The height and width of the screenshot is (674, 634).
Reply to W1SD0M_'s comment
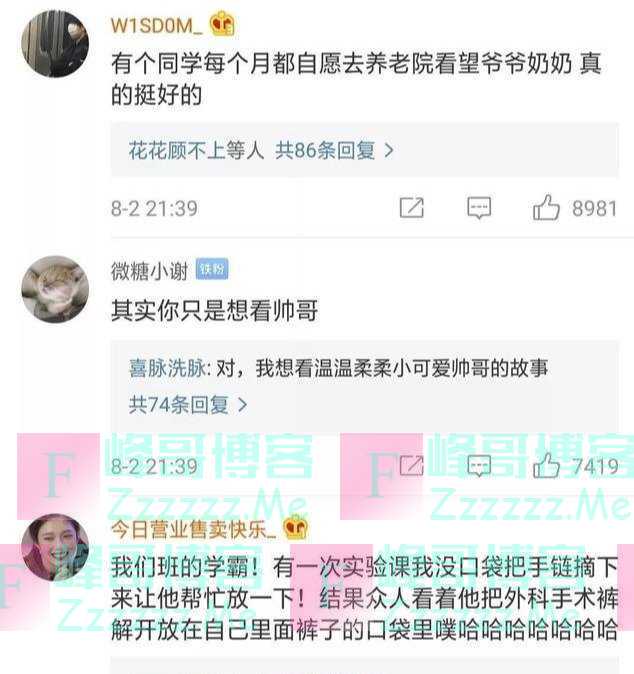coord(480,208)
